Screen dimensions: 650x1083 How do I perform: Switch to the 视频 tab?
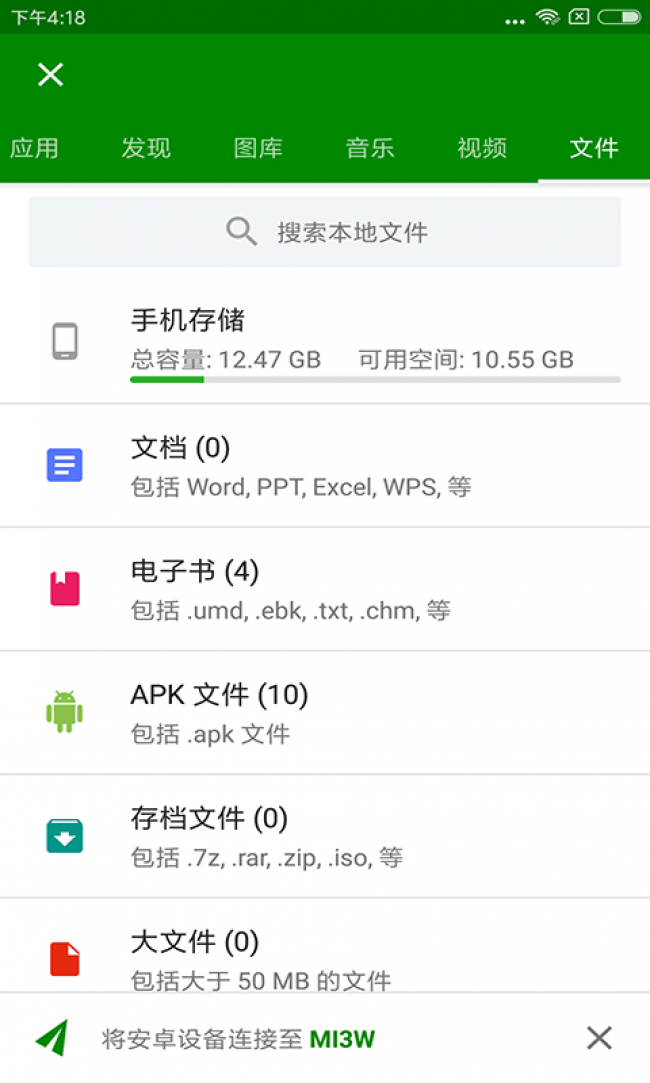[x=481, y=148]
